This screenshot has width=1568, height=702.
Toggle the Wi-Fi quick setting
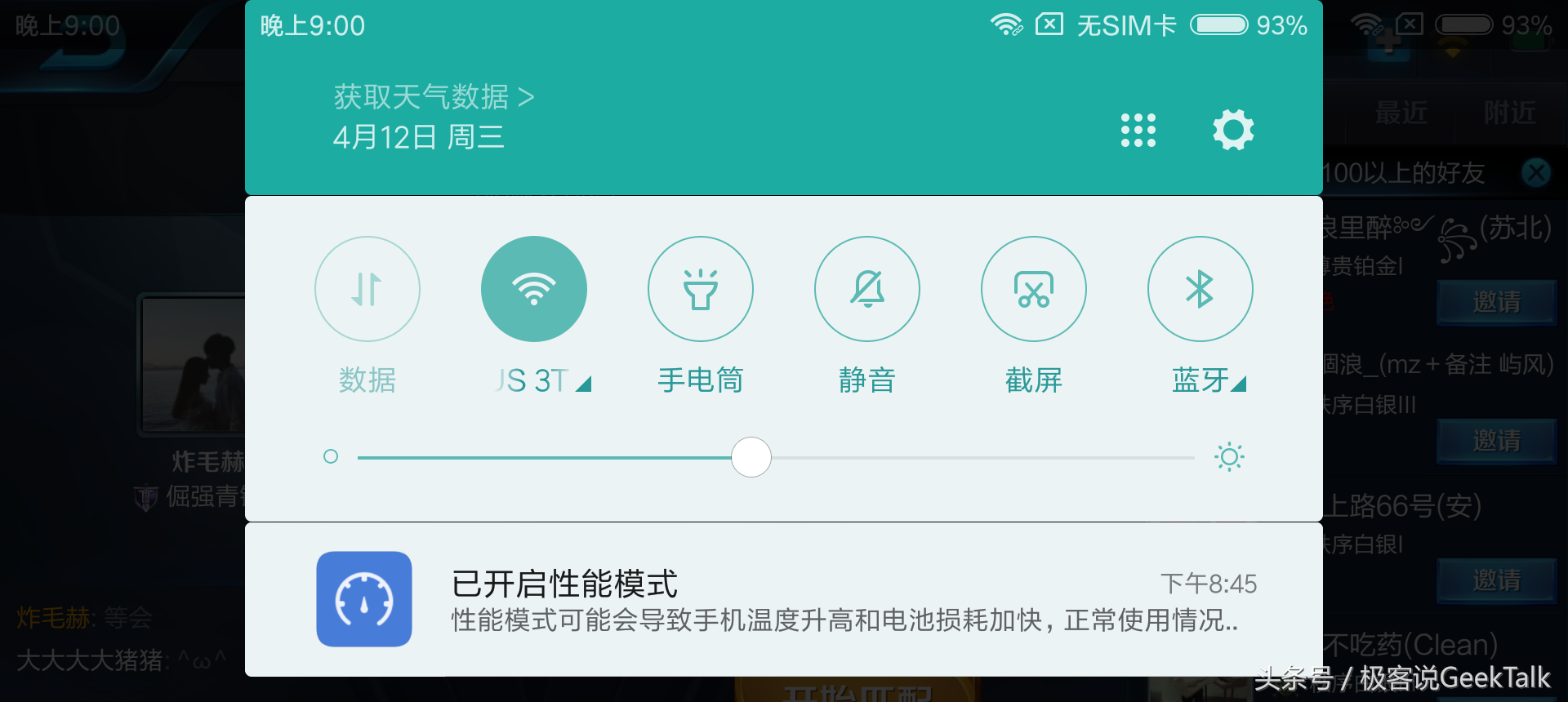click(534, 289)
